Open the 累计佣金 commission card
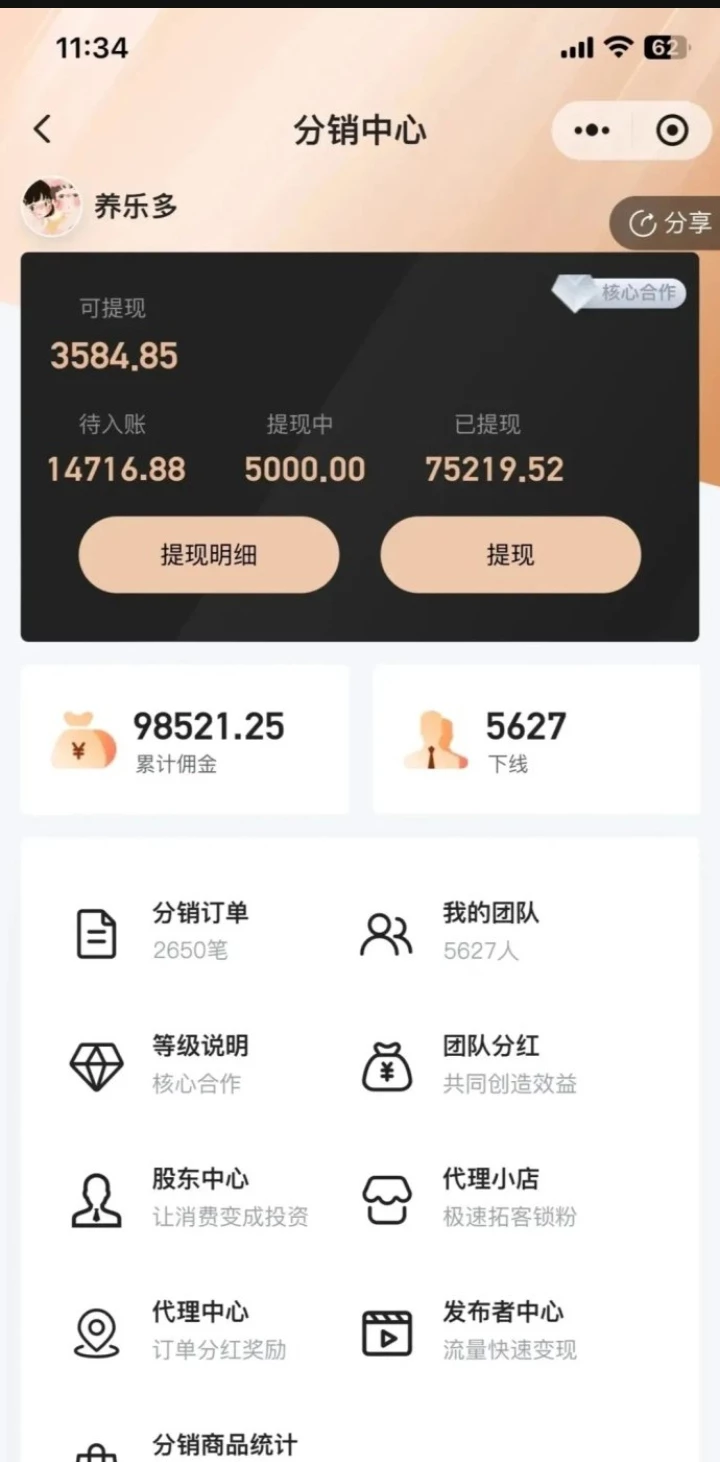The height and width of the screenshot is (1462, 720). tap(185, 740)
